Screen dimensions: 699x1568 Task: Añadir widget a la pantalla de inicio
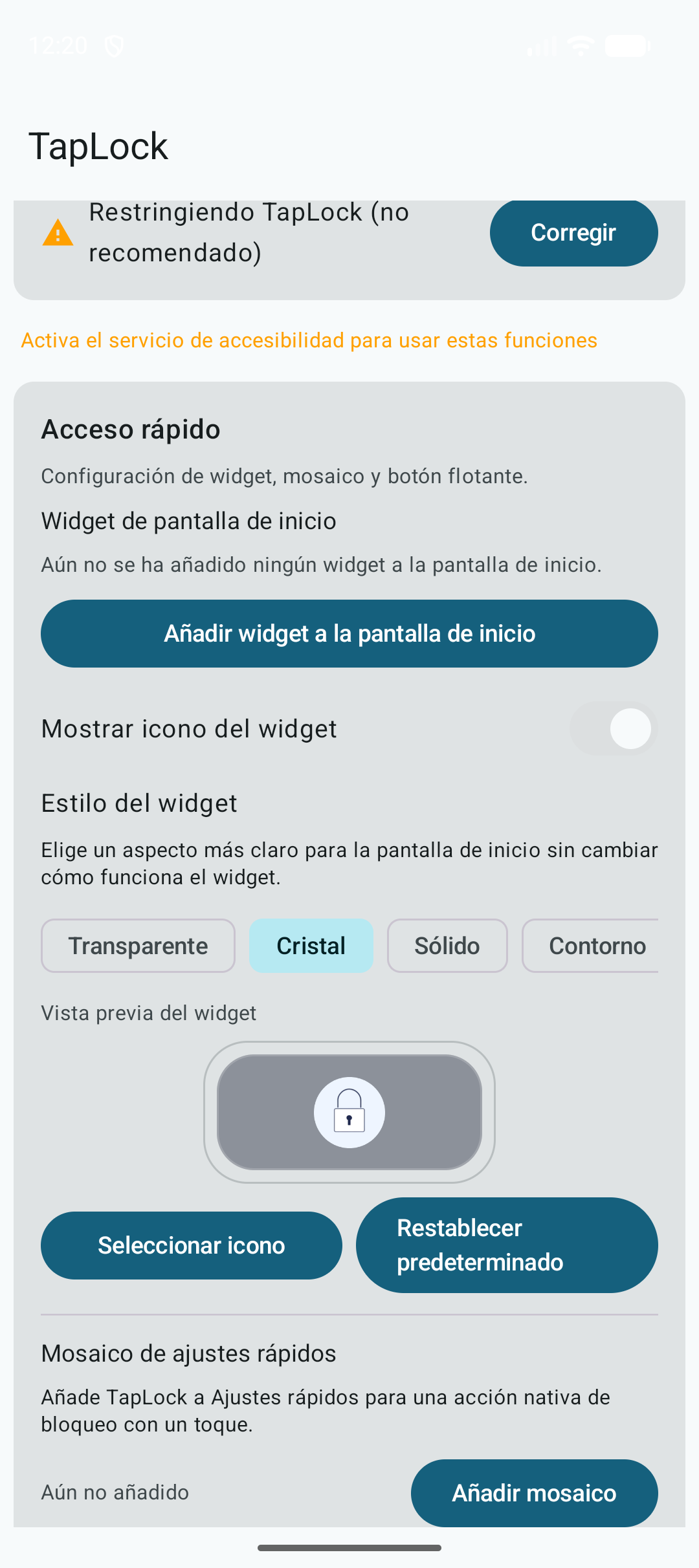click(x=349, y=633)
